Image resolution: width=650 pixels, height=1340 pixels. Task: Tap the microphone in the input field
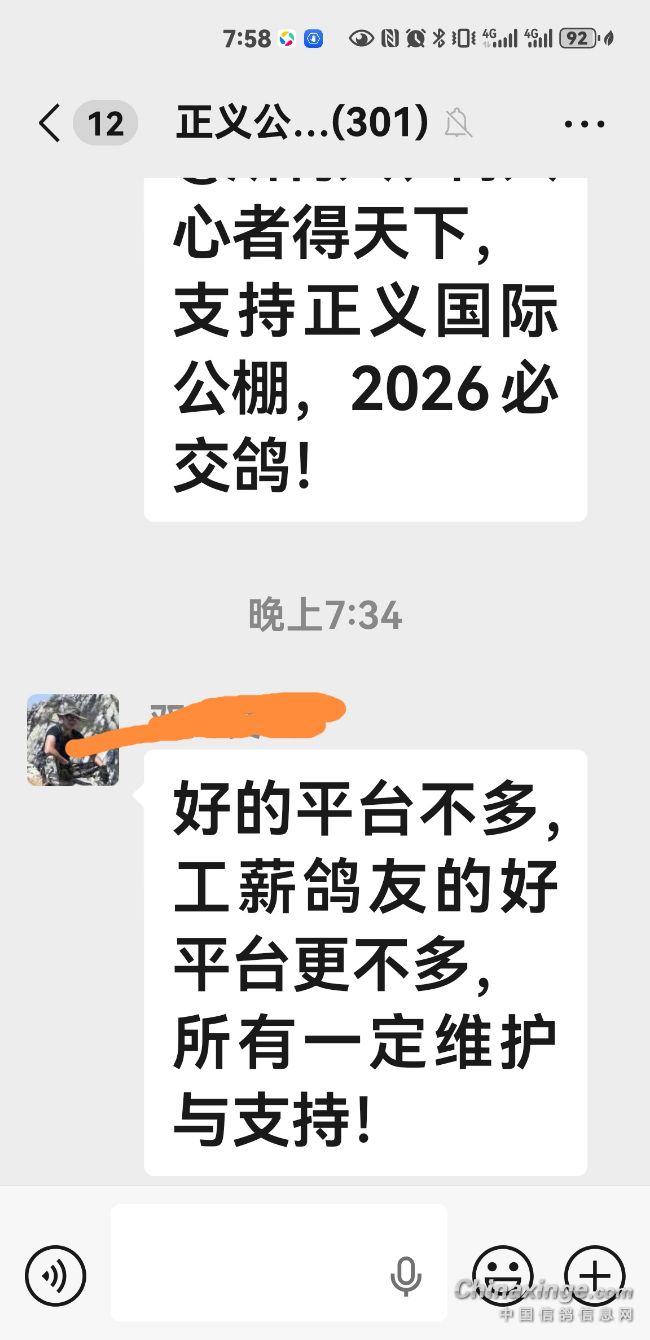click(x=405, y=1275)
